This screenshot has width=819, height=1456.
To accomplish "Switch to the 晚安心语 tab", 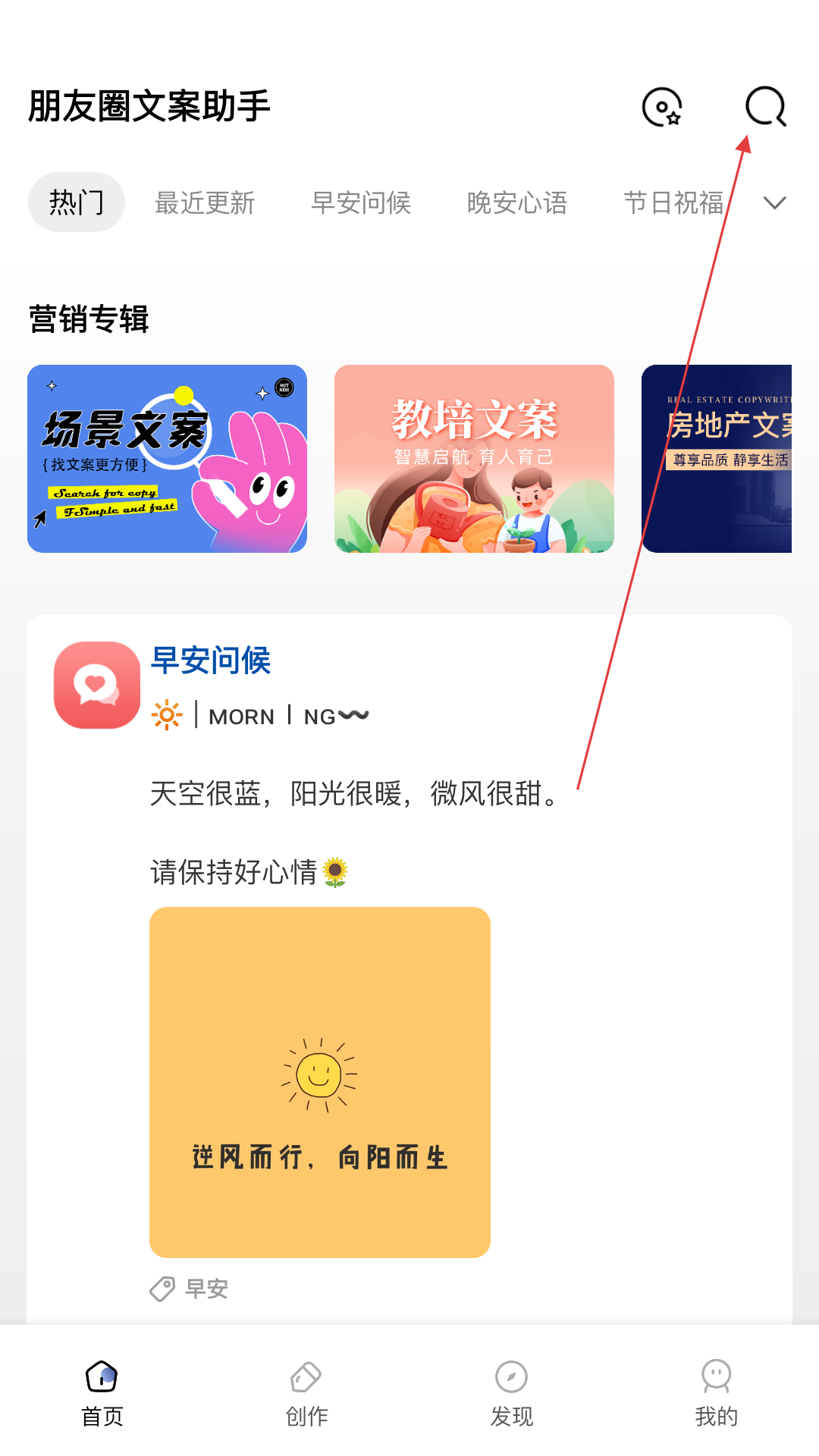I will coord(517,202).
